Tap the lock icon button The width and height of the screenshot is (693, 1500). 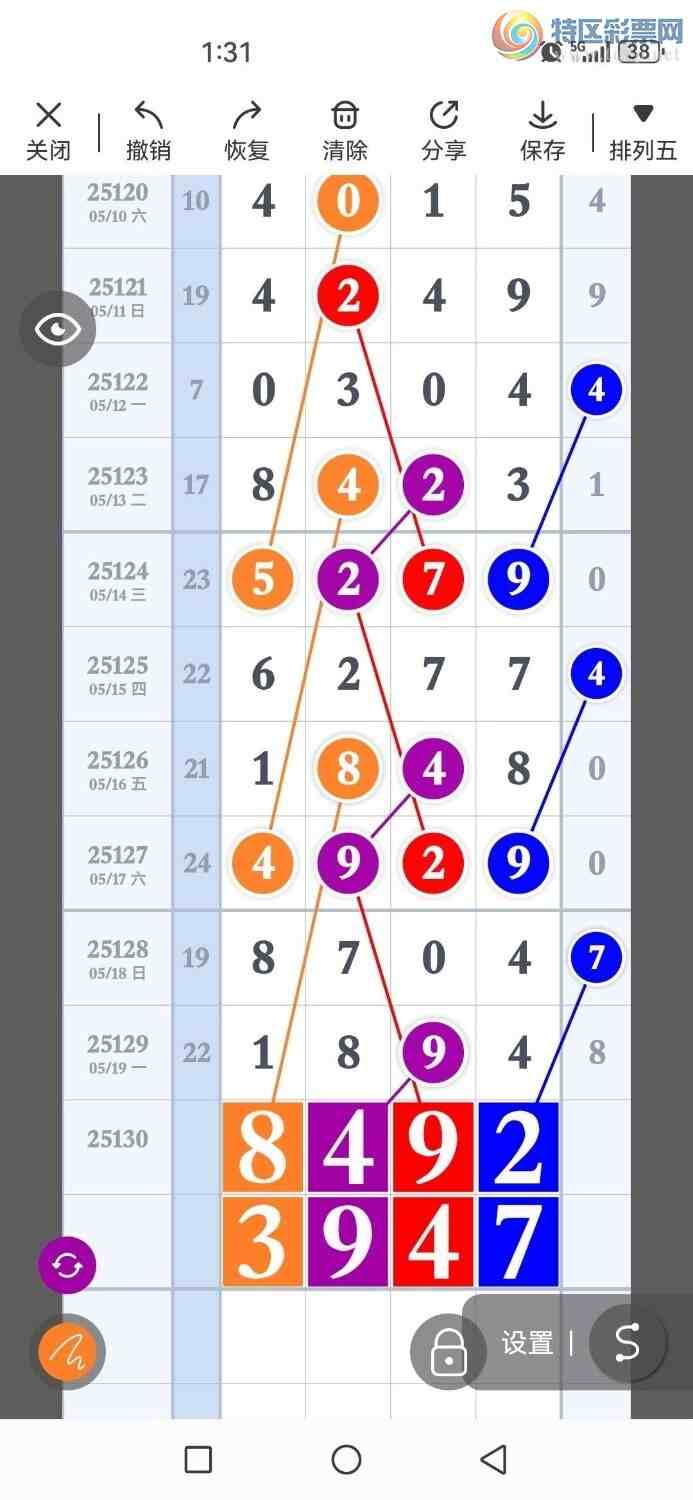tap(448, 1352)
